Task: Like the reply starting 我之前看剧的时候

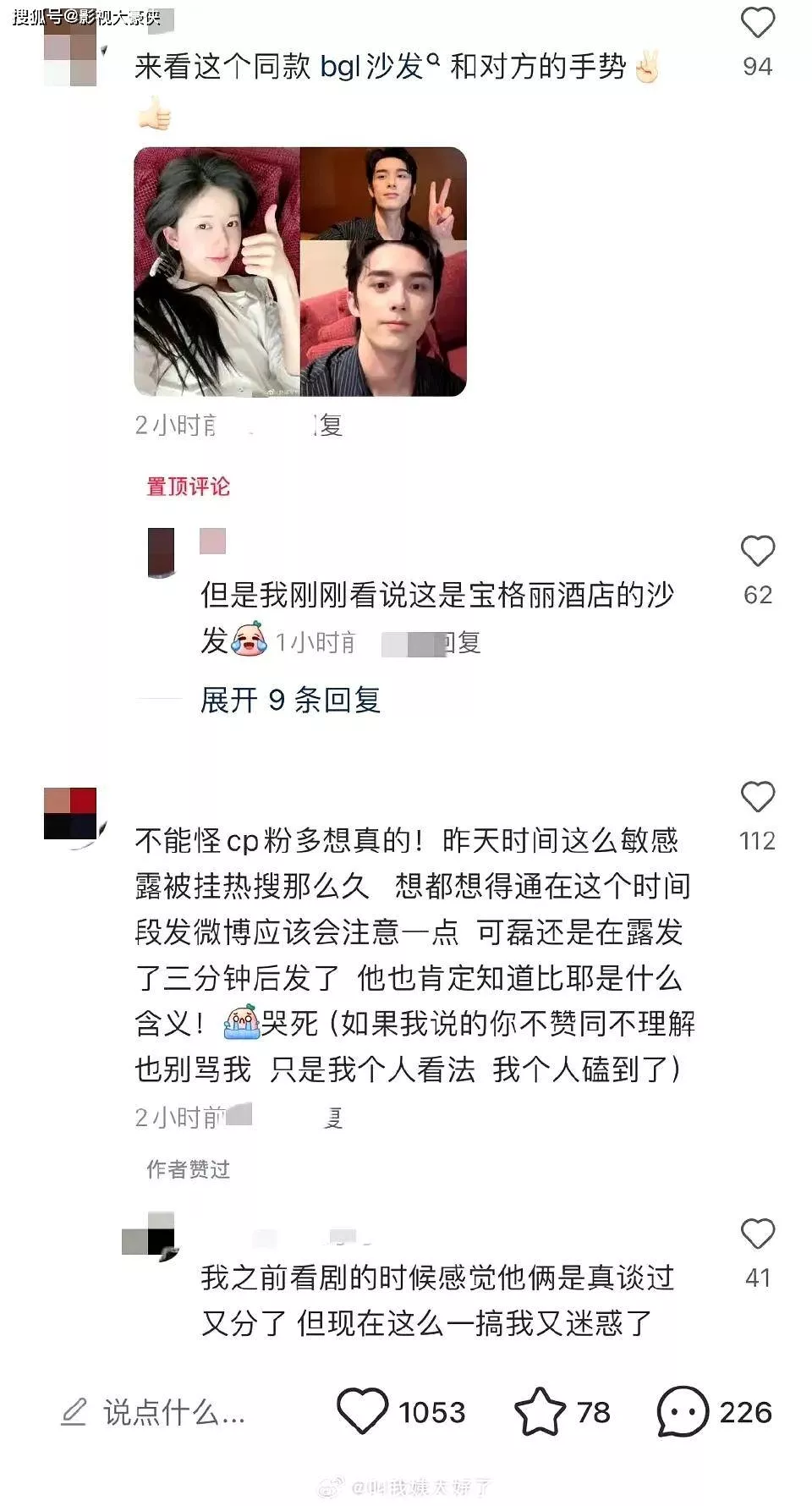Action: click(757, 1234)
